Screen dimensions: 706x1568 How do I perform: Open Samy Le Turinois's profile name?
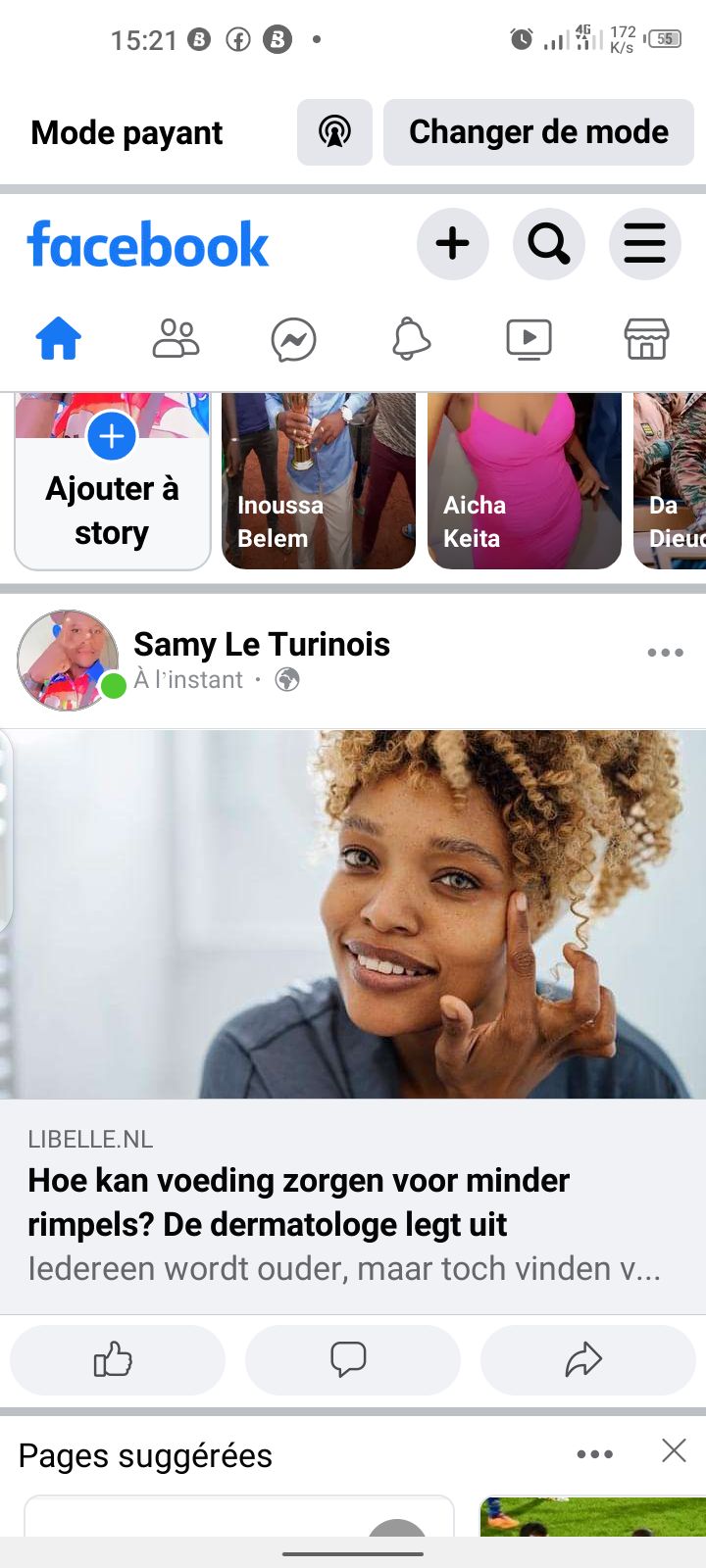(262, 645)
